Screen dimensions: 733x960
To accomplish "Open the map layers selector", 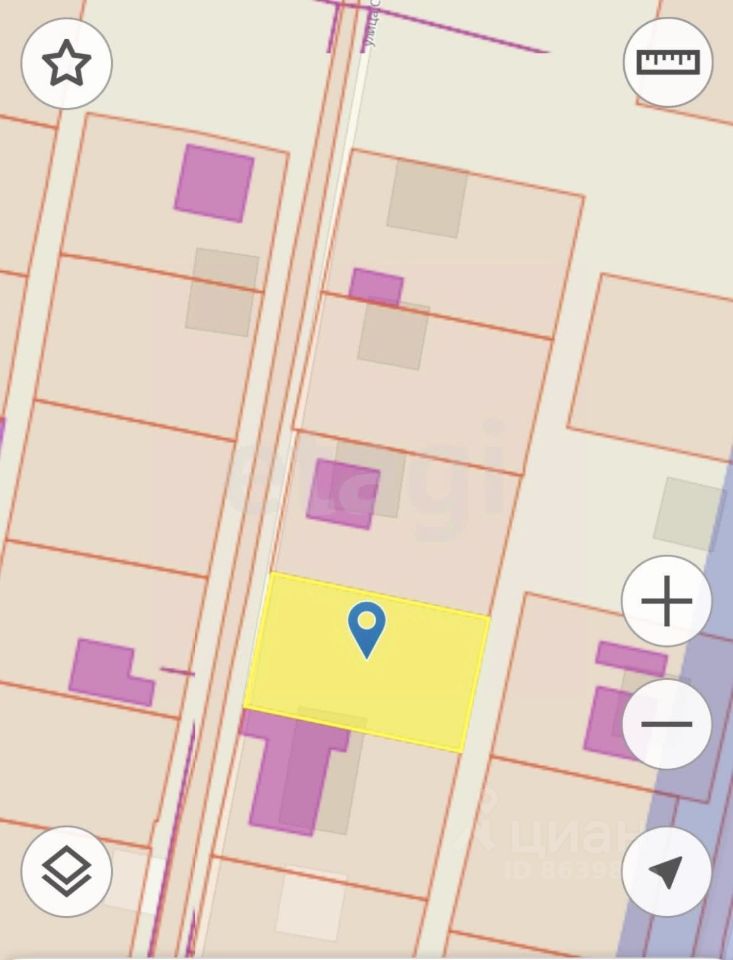I will [x=66, y=871].
